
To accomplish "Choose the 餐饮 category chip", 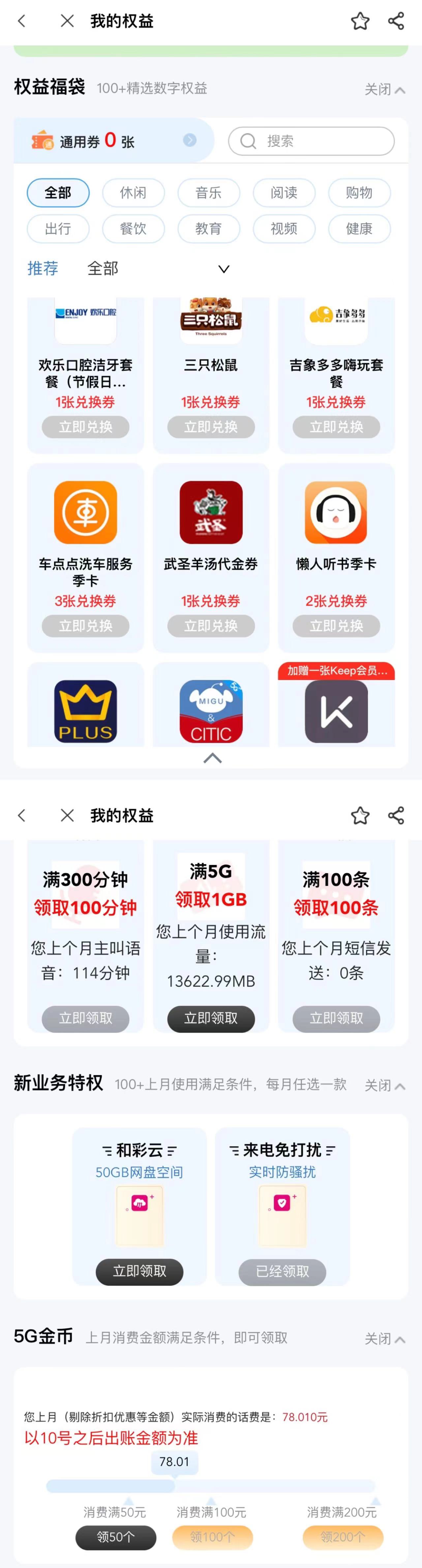I will (x=133, y=229).
